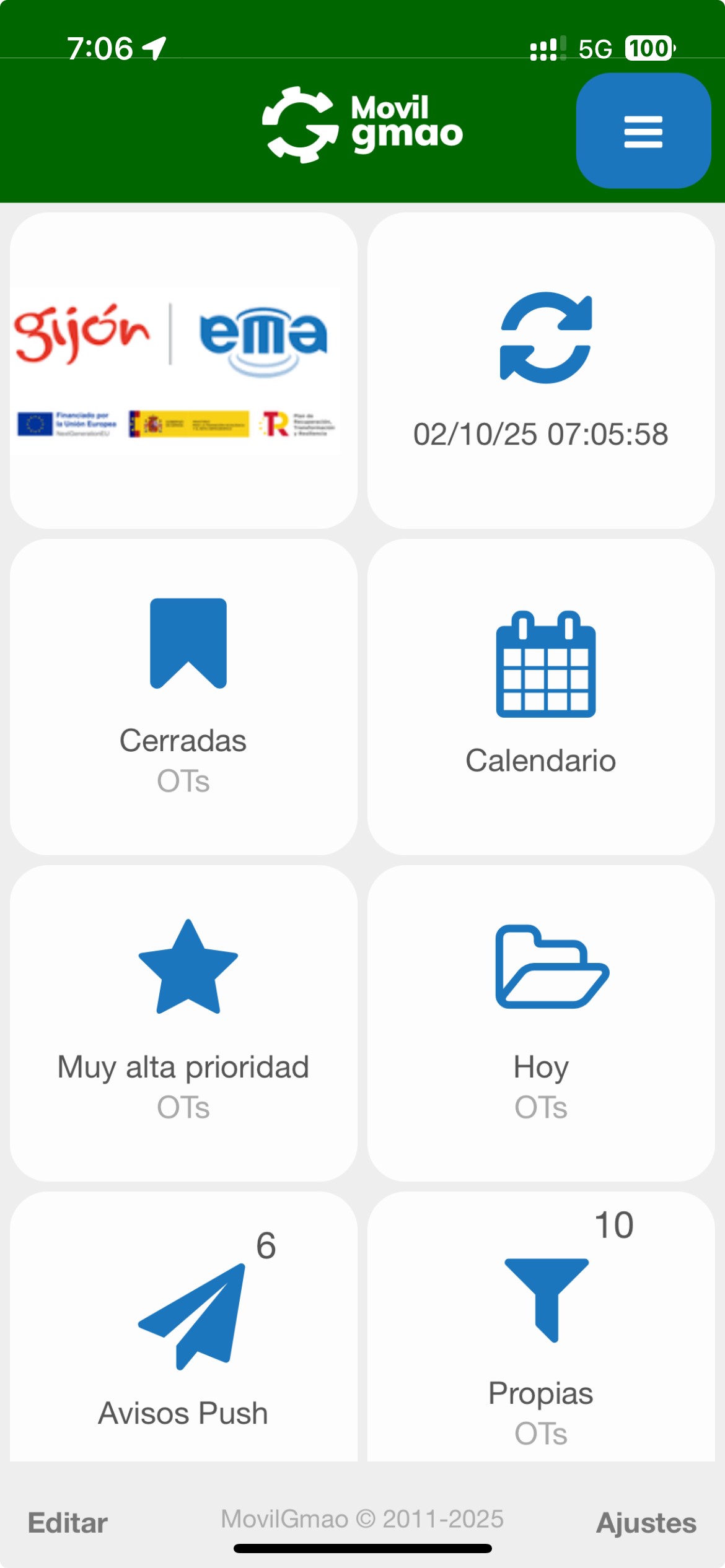Tap Editar at the bottom
Image resolution: width=725 pixels, height=1568 pixels.
(x=68, y=1523)
